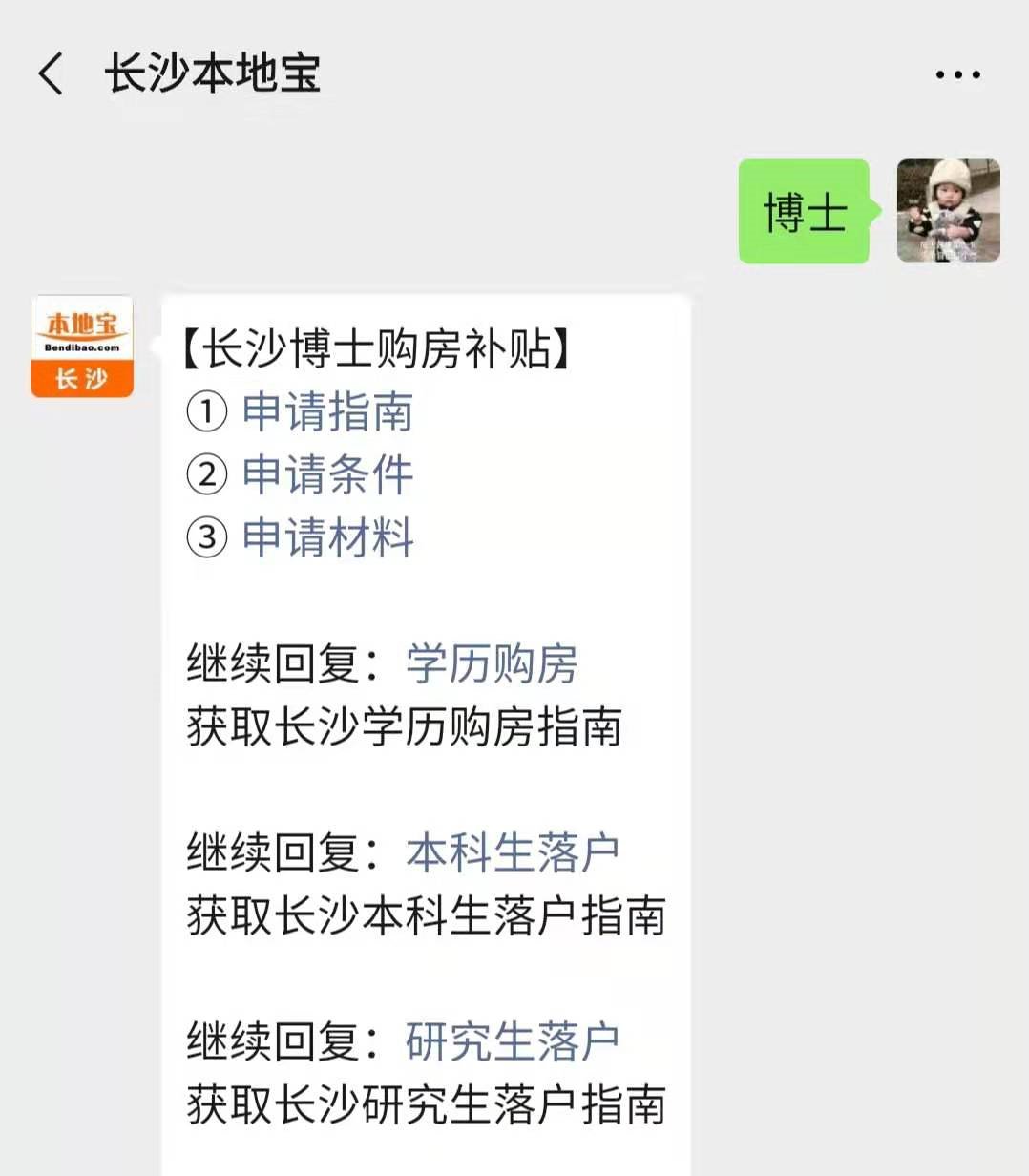Tap the 研究生落户 keyword link
This screenshot has height=1176, width=1029.
click(x=513, y=1041)
